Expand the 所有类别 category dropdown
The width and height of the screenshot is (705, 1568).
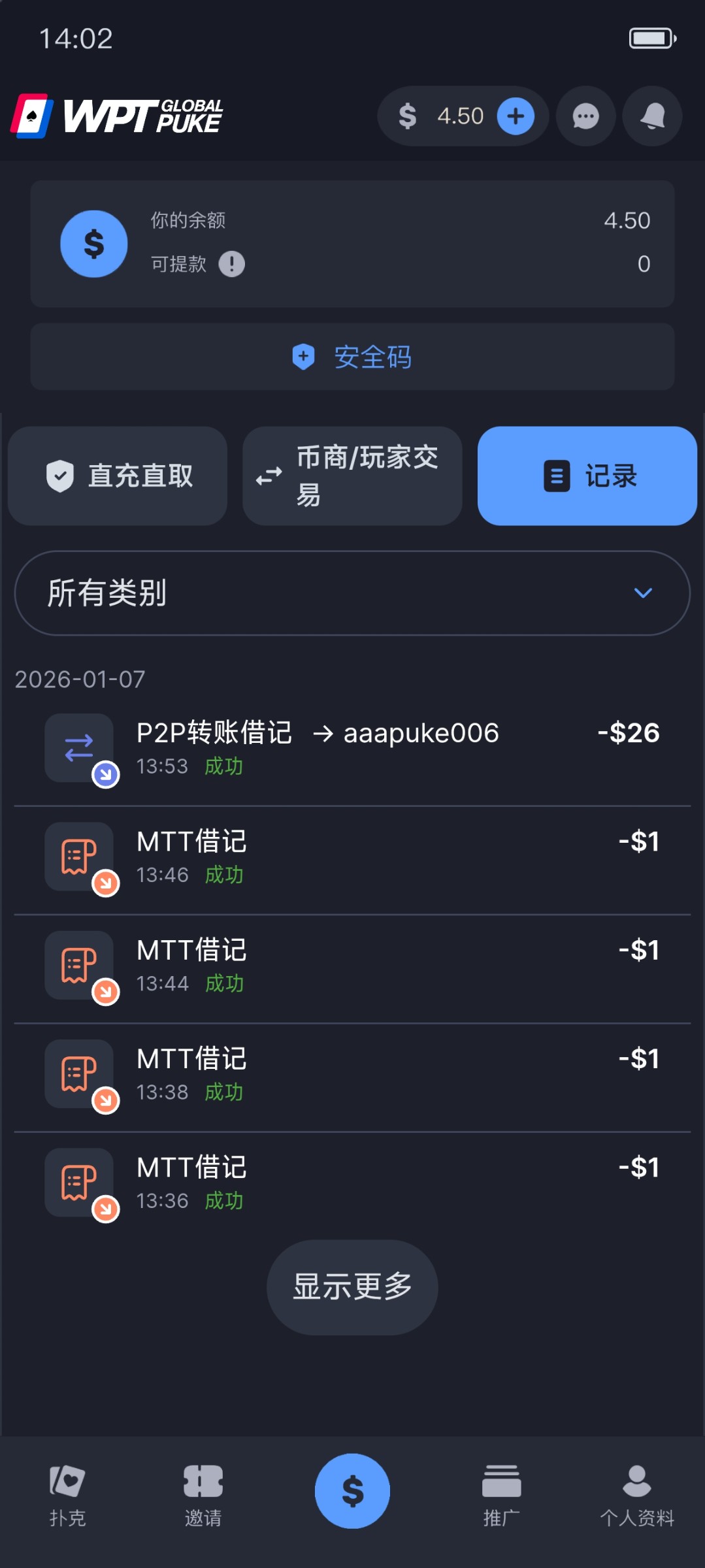(352, 593)
